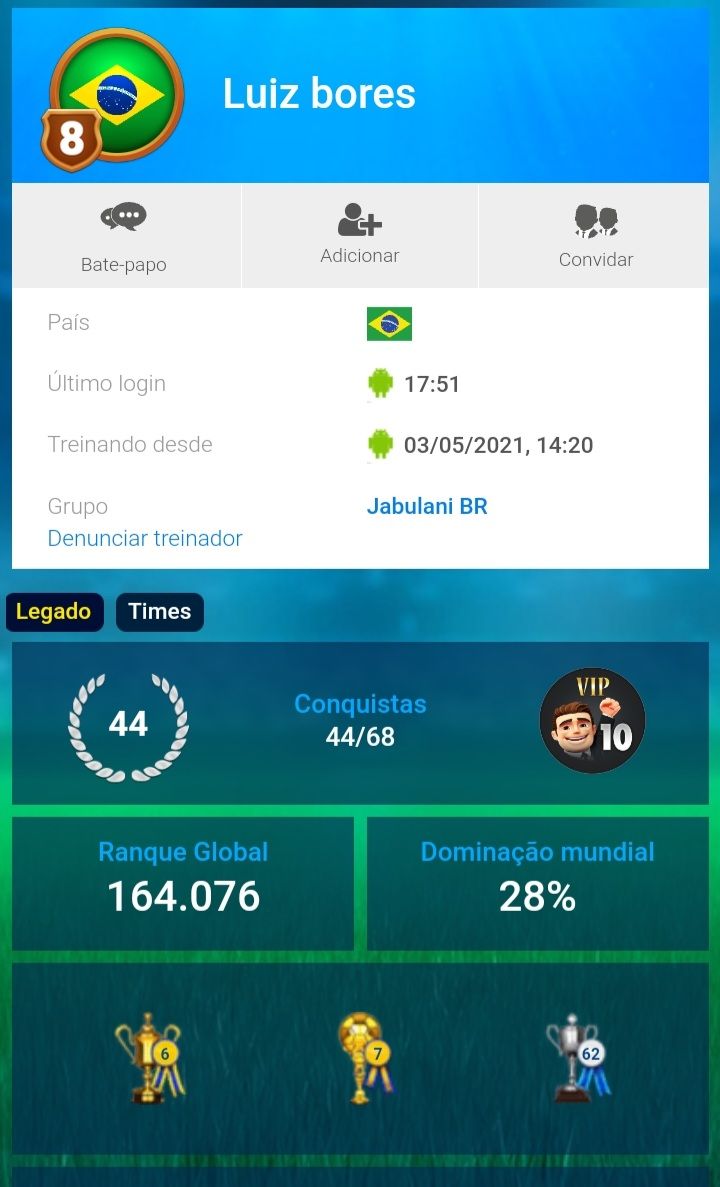720x1187 pixels.
Task: Select the Legado tab
Action: click(x=54, y=612)
